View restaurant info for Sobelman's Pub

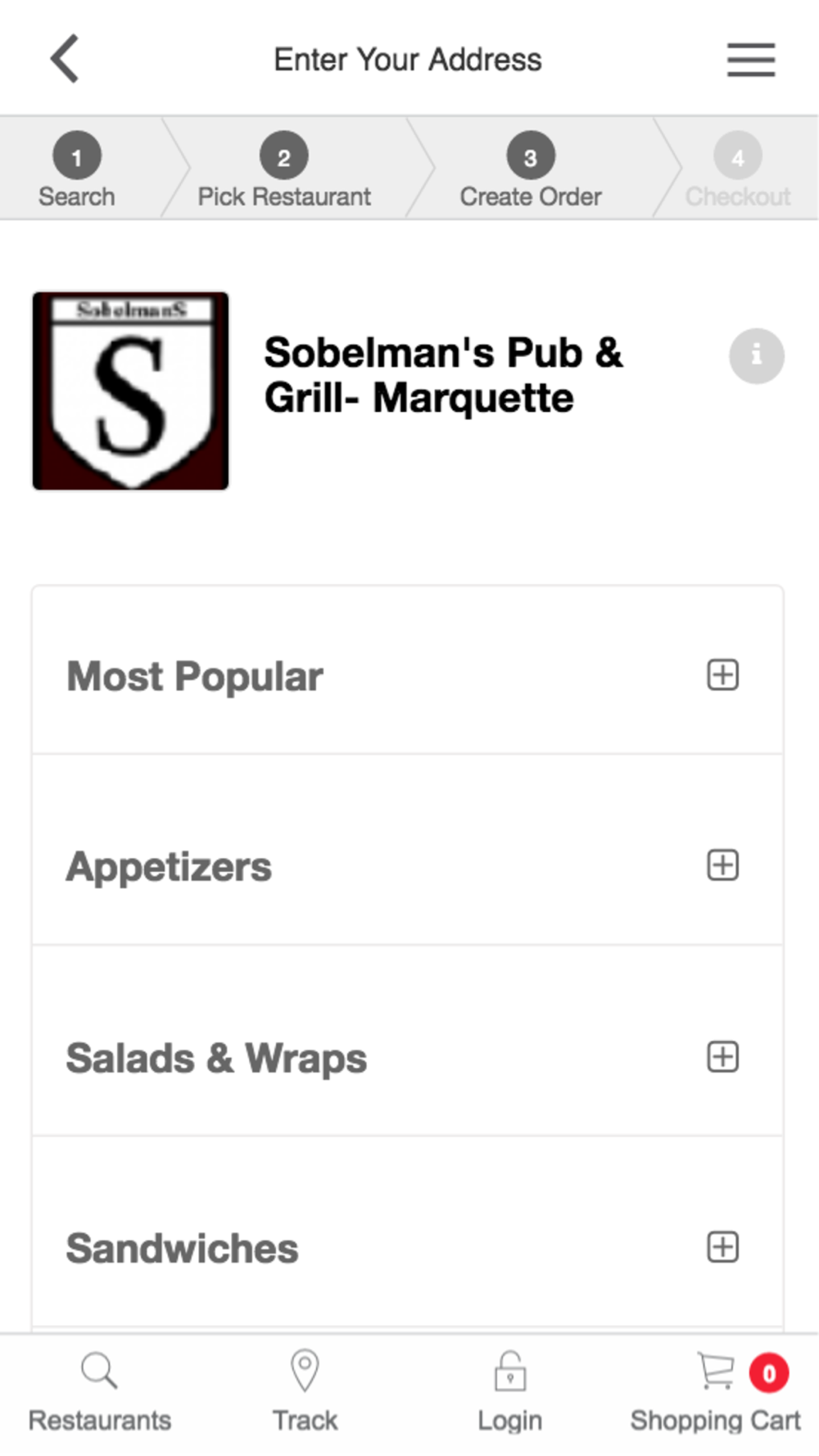(757, 356)
